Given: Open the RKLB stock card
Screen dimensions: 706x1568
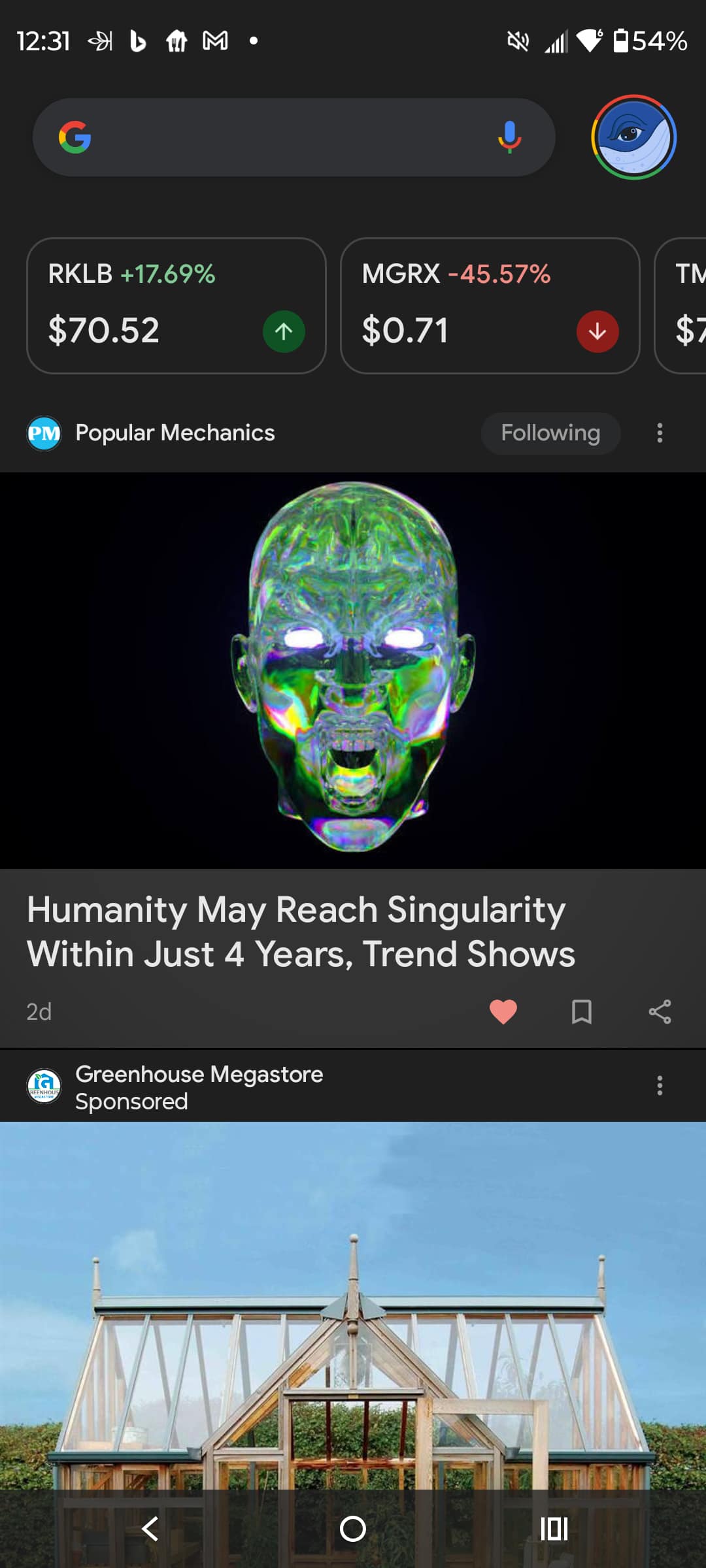Looking at the screenshot, I should pos(176,305).
